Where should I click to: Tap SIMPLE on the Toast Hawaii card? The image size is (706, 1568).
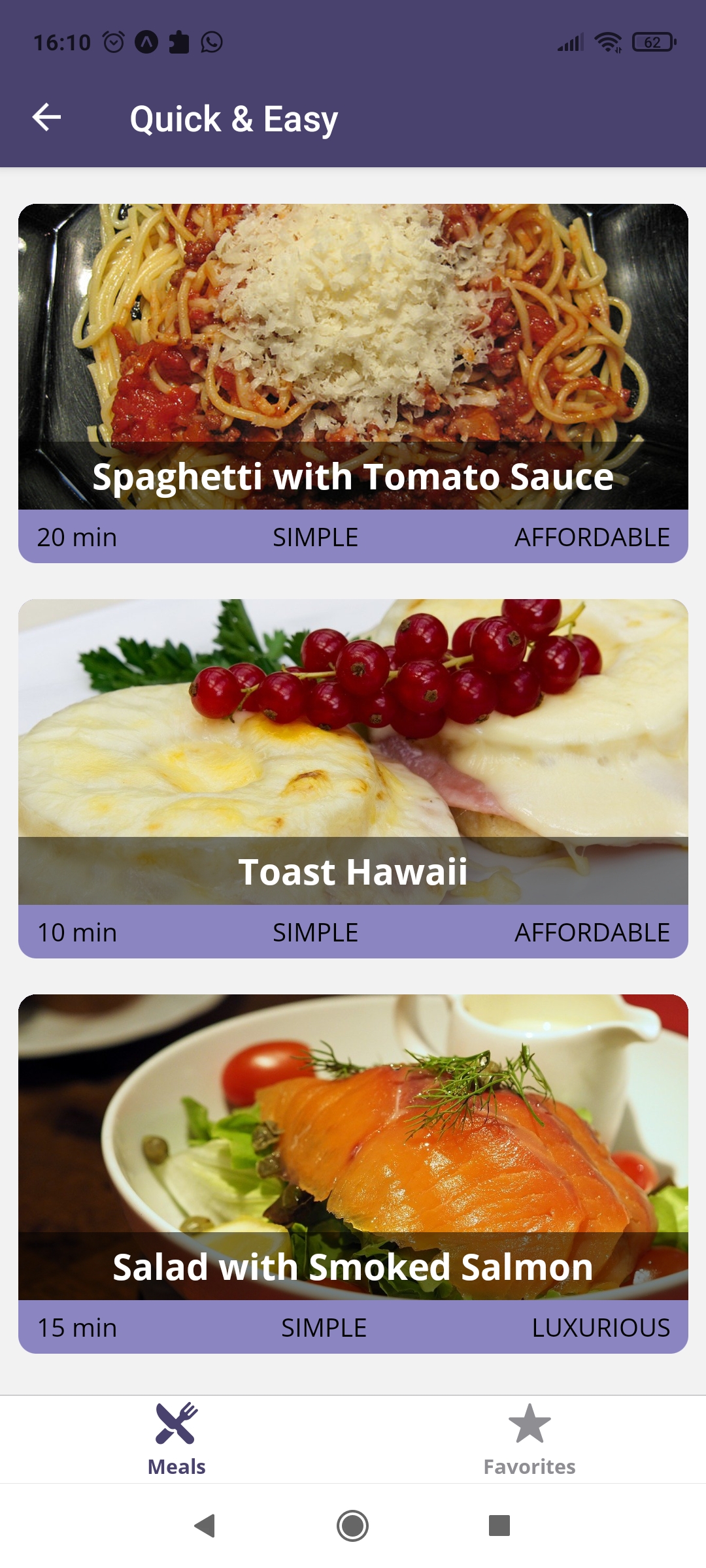point(315,932)
